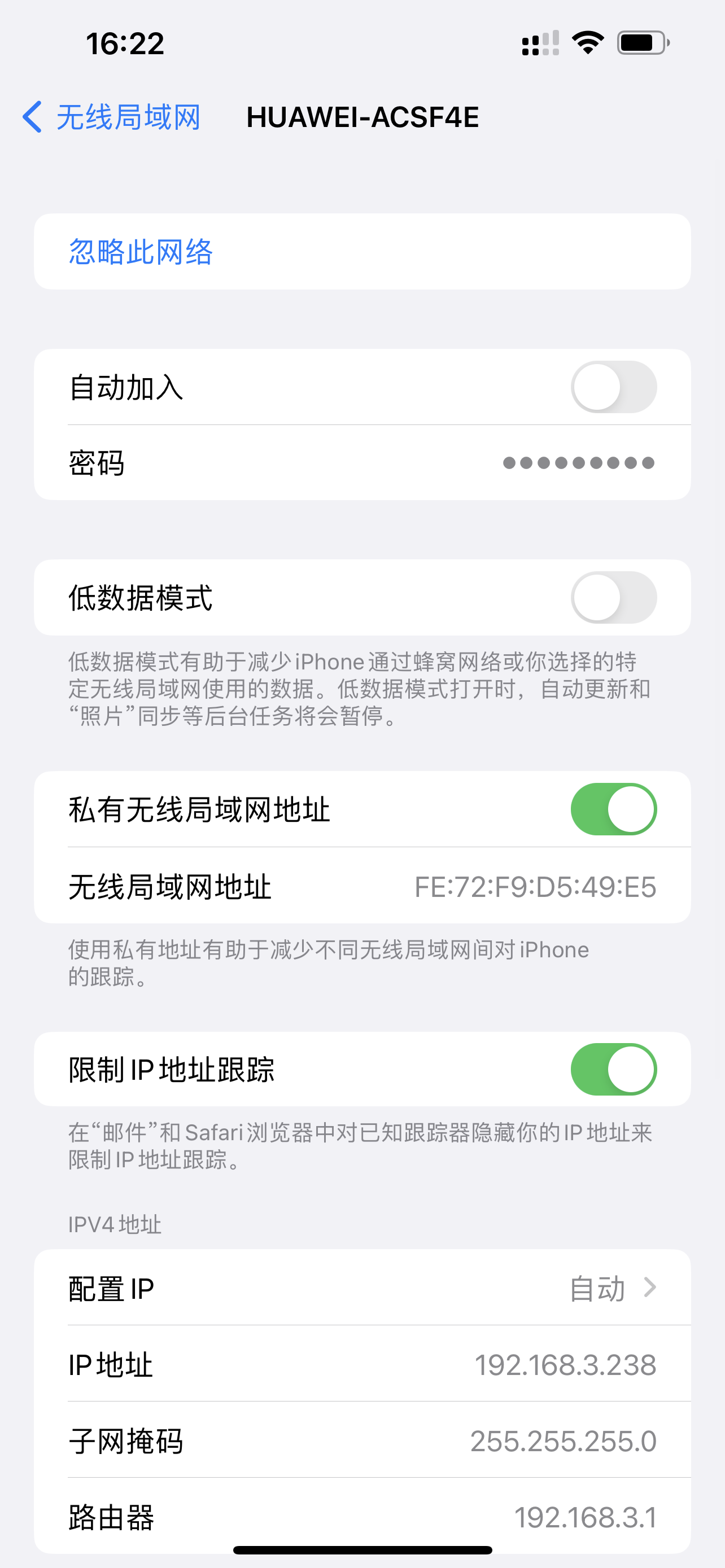Disable 私有无线局域网地址 switch
The image size is (725, 1568).
coord(613,809)
